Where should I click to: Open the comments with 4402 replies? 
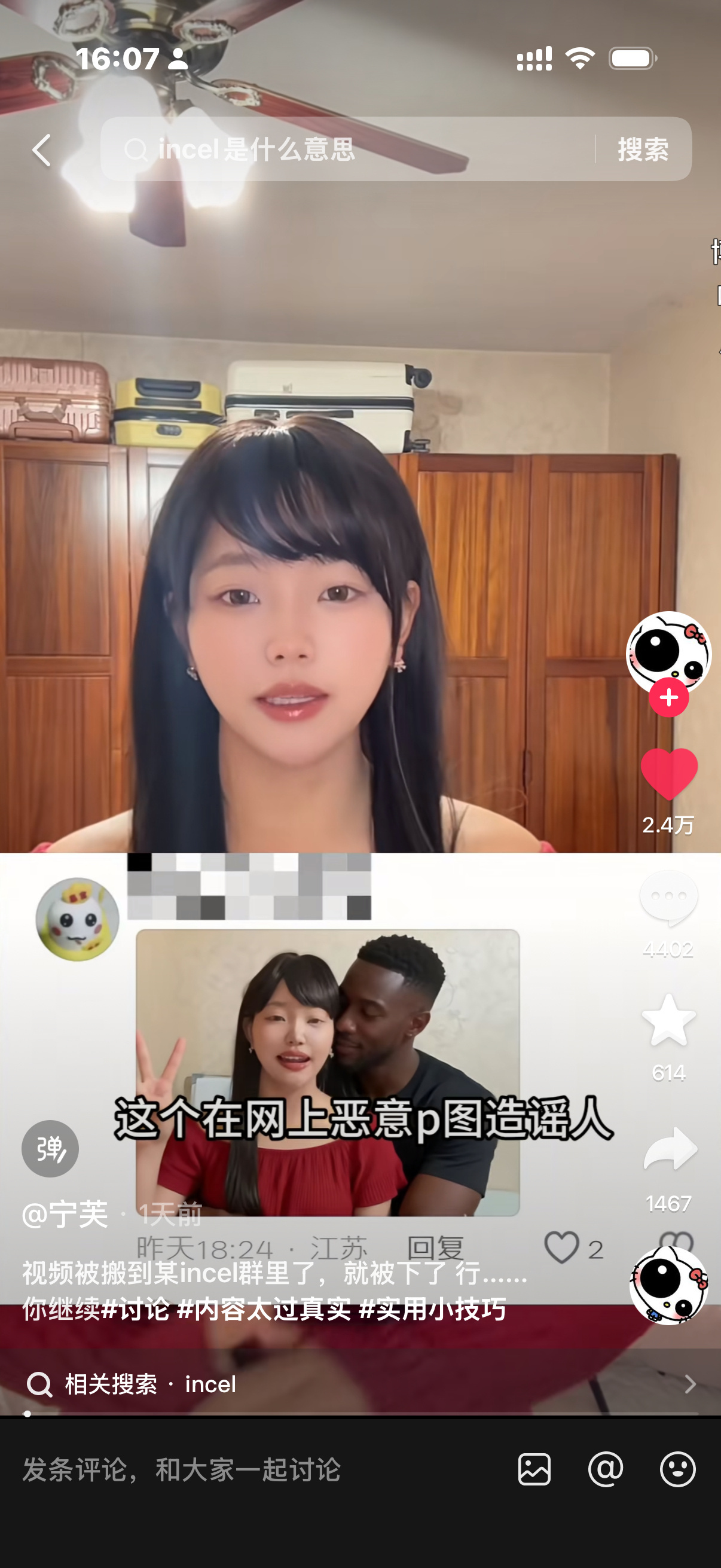[668, 898]
